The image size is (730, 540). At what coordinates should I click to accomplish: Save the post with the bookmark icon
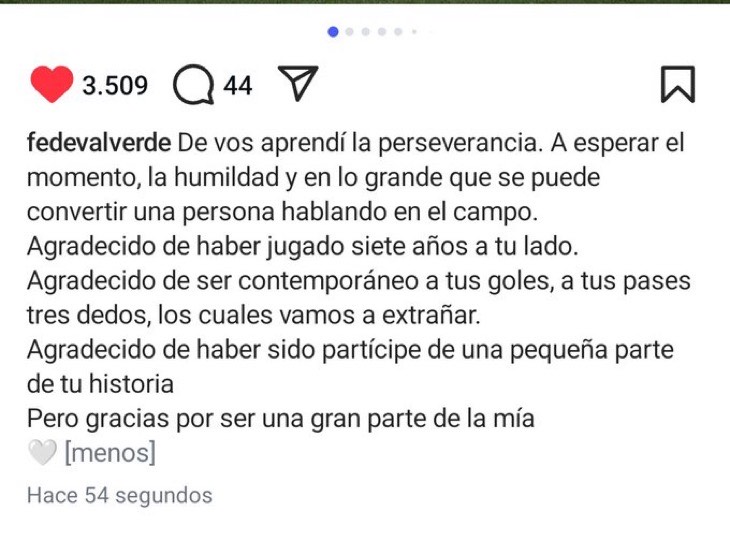677,85
